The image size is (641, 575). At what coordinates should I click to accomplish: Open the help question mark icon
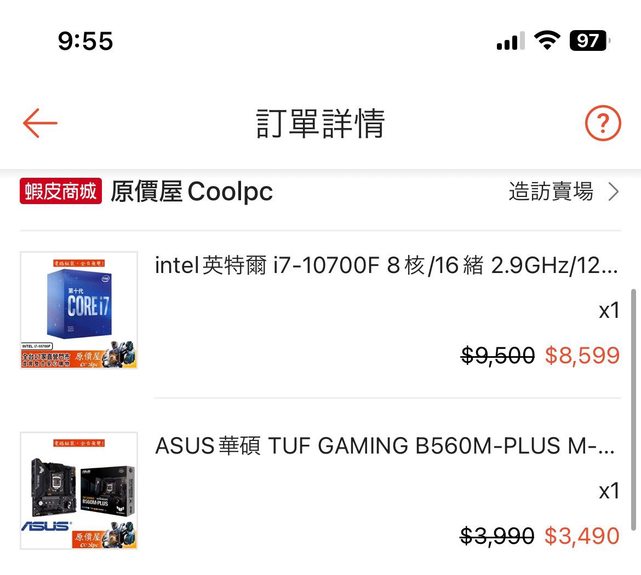602,124
